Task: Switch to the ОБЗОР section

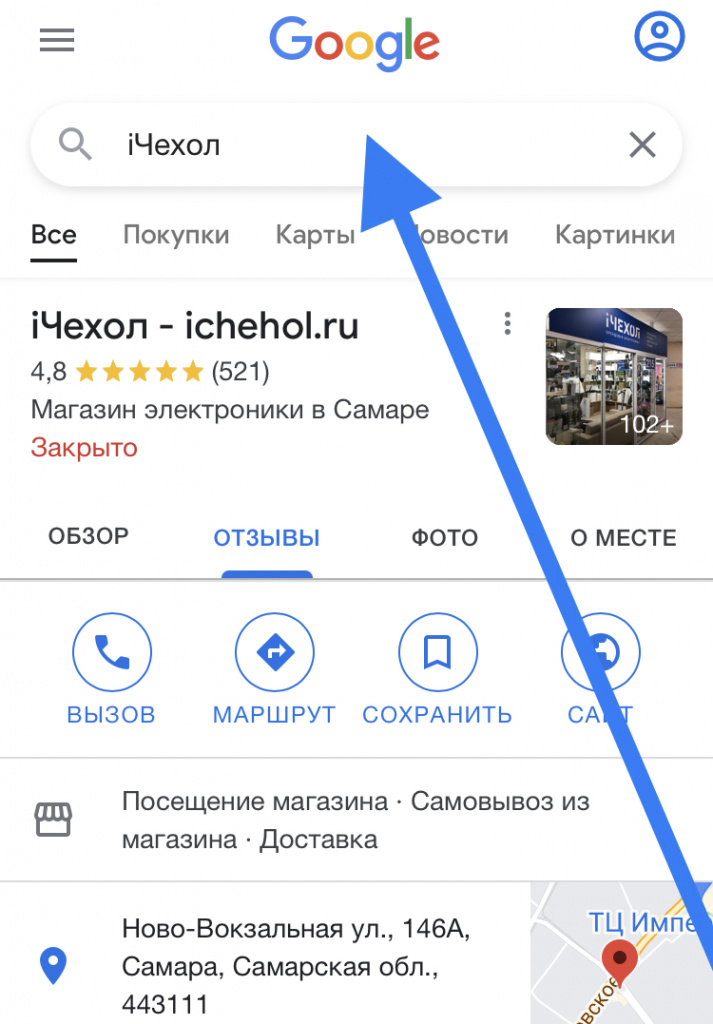Action: (x=89, y=537)
